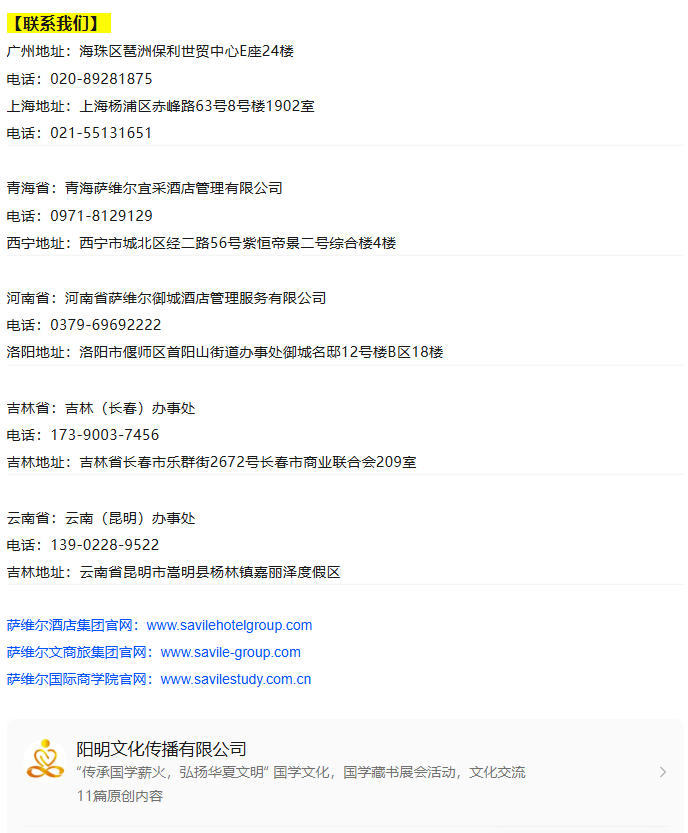The height and width of the screenshot is (833, 688).
Task: Open the www.savilehotelgroup.com link
Action: (x=229, y=625)
